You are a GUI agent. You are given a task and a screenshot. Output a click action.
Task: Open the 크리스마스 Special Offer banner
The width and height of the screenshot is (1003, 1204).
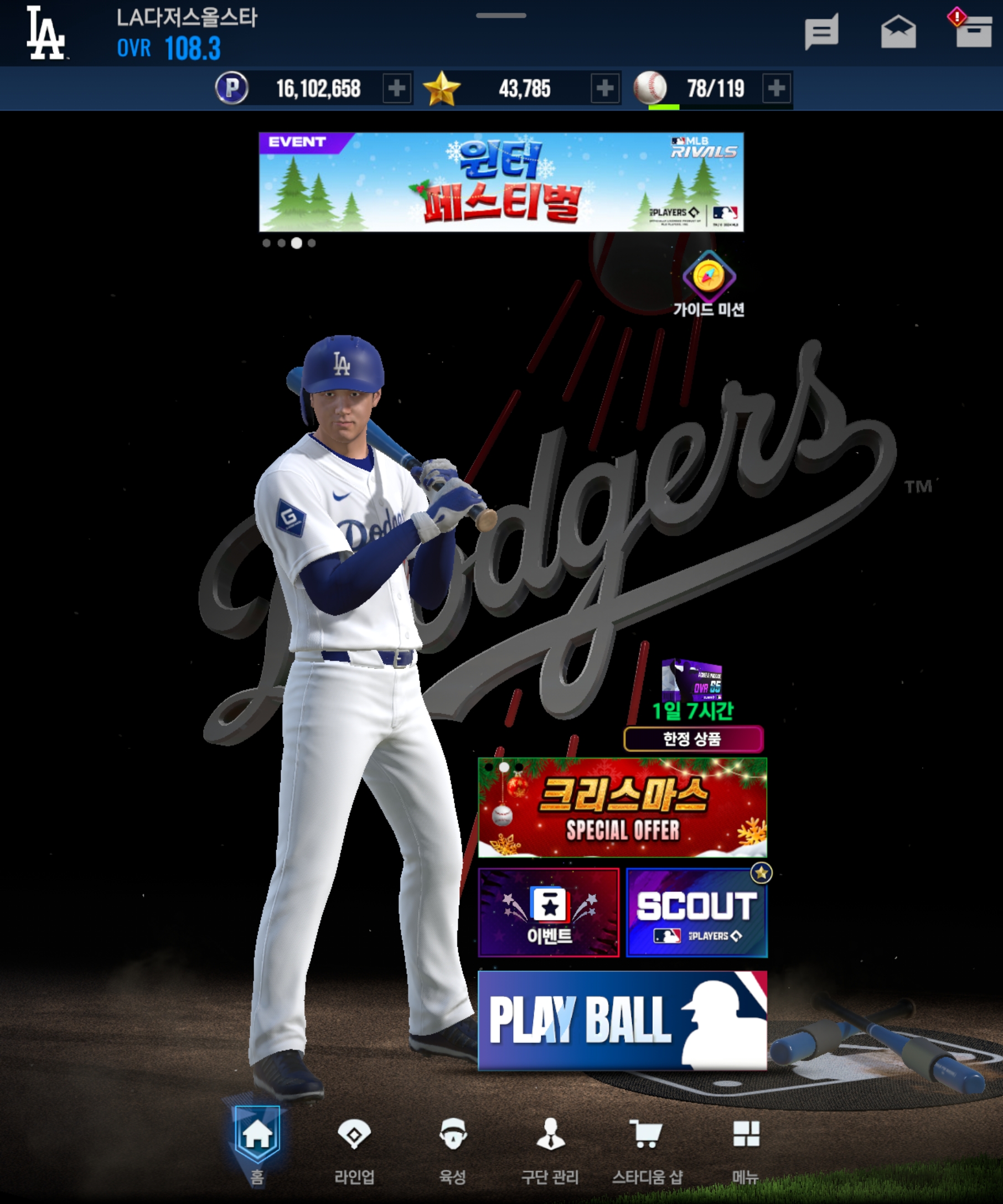point(622,807)
